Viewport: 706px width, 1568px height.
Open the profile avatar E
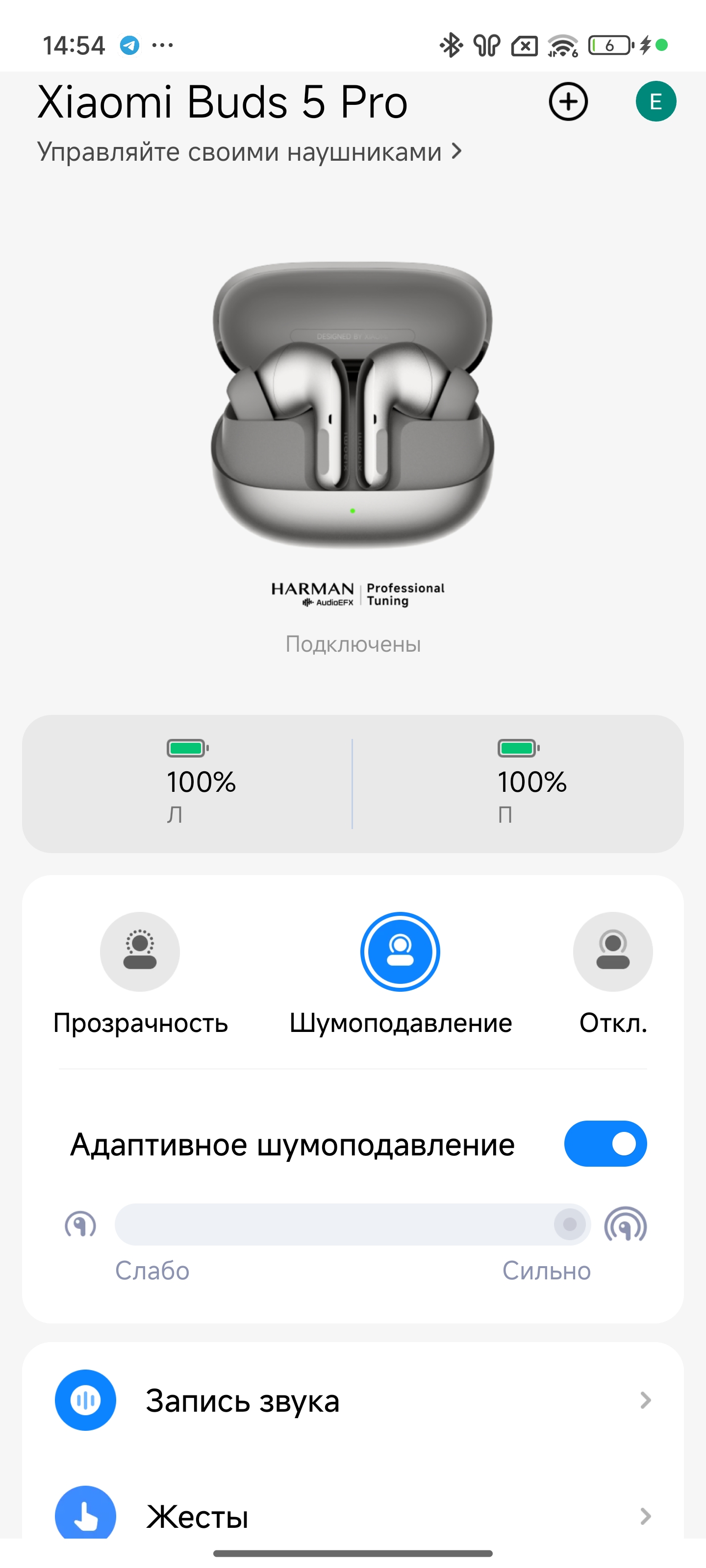click(656, 101)
